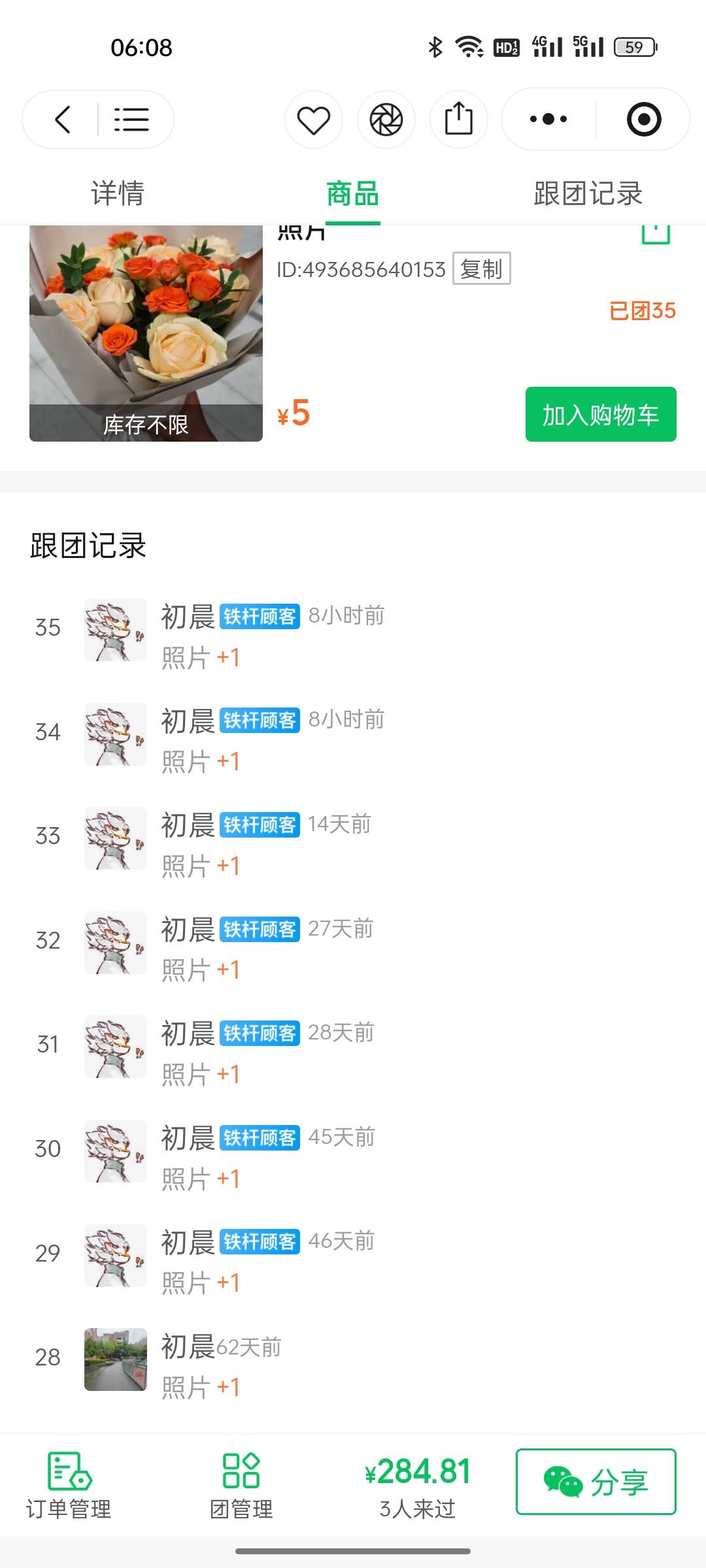Tap the green 分享 WeChat button
The width and height of the screenshot is (706, 1568).
pyautogui.click(x=596, y=1482)
